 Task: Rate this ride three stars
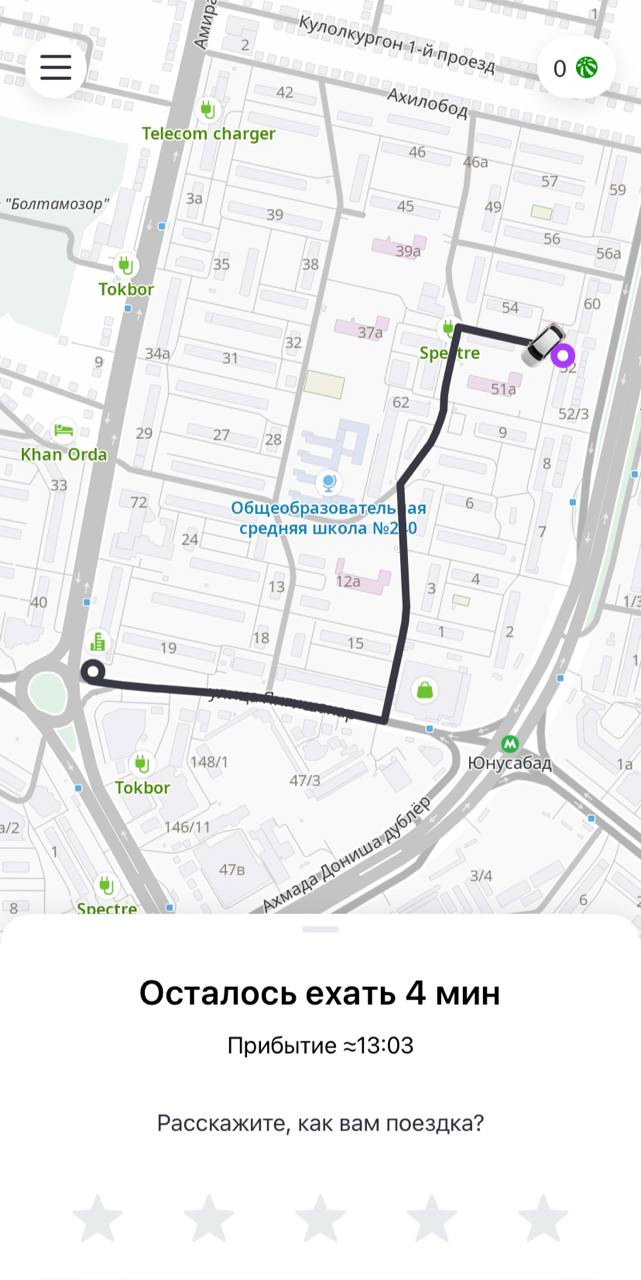320,1217
